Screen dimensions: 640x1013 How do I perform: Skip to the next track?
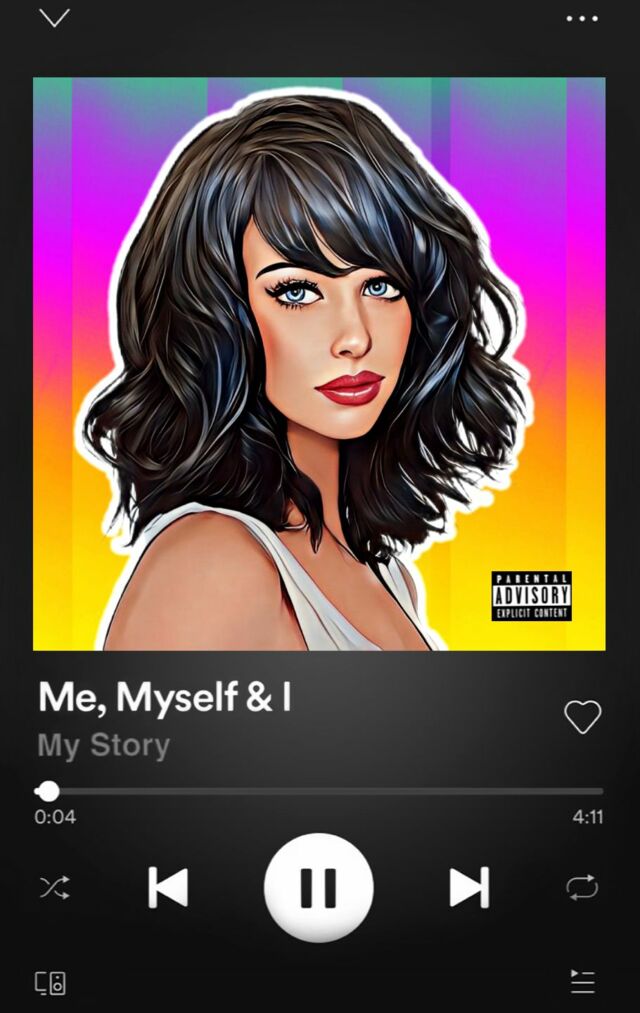468,887
